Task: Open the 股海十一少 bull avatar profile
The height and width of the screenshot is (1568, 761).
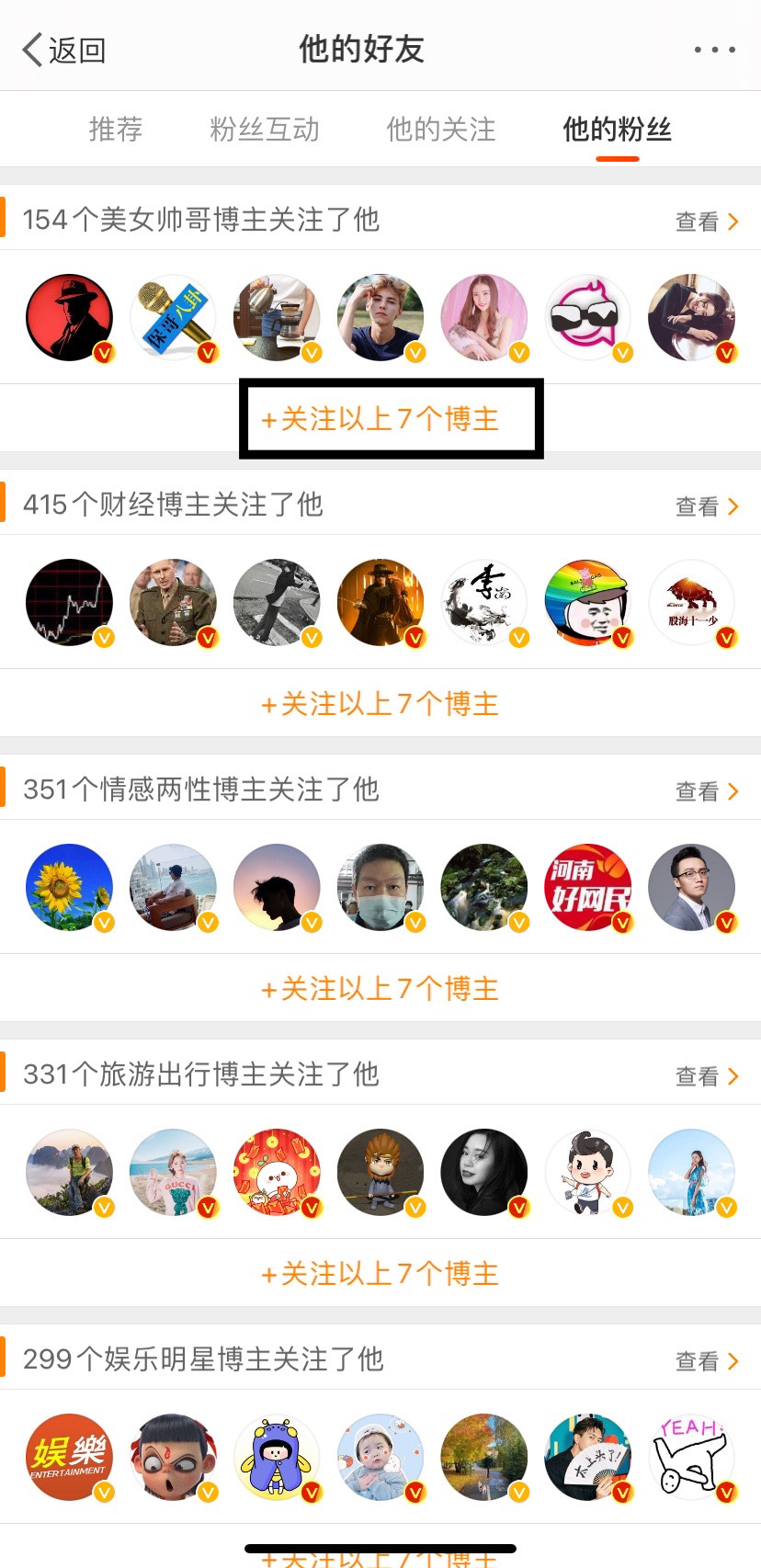Action: coord(692,602)
